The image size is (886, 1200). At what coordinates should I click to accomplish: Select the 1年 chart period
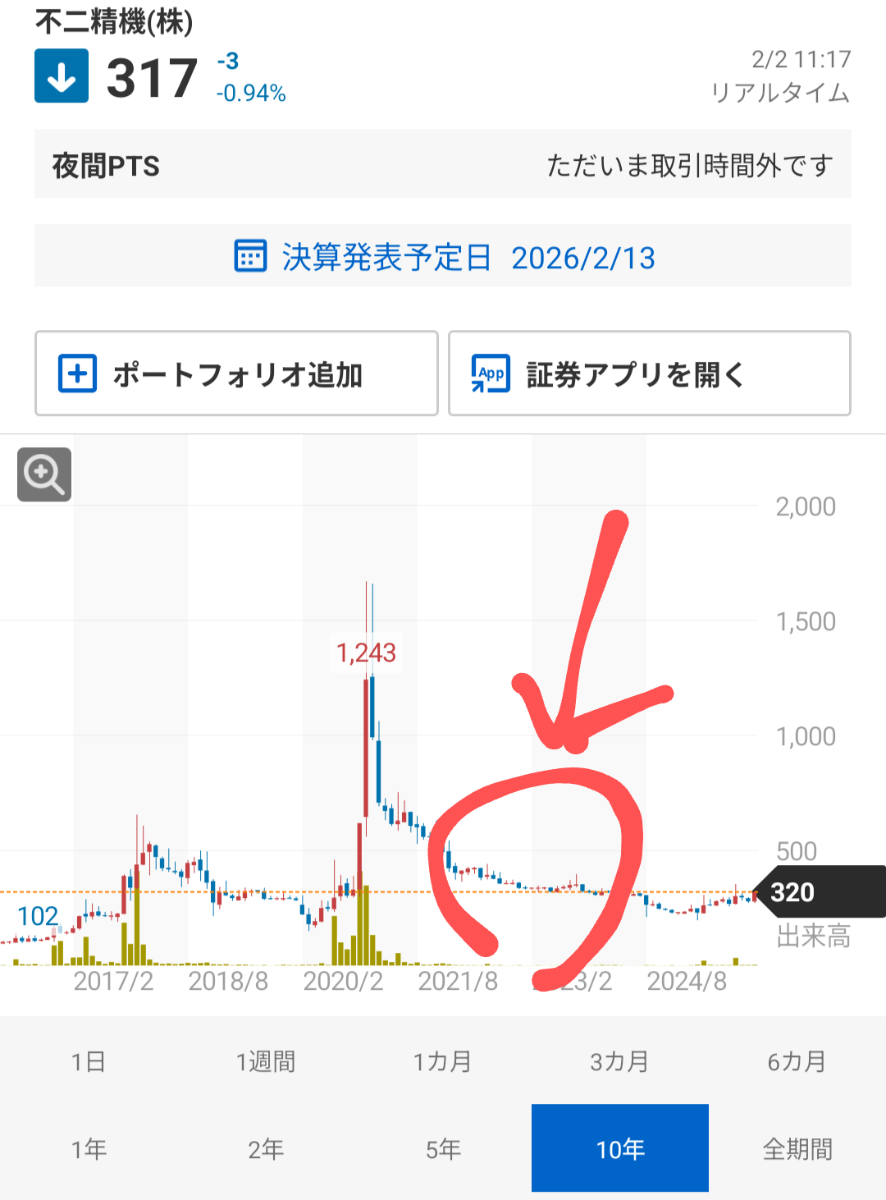pos(89,1148)
